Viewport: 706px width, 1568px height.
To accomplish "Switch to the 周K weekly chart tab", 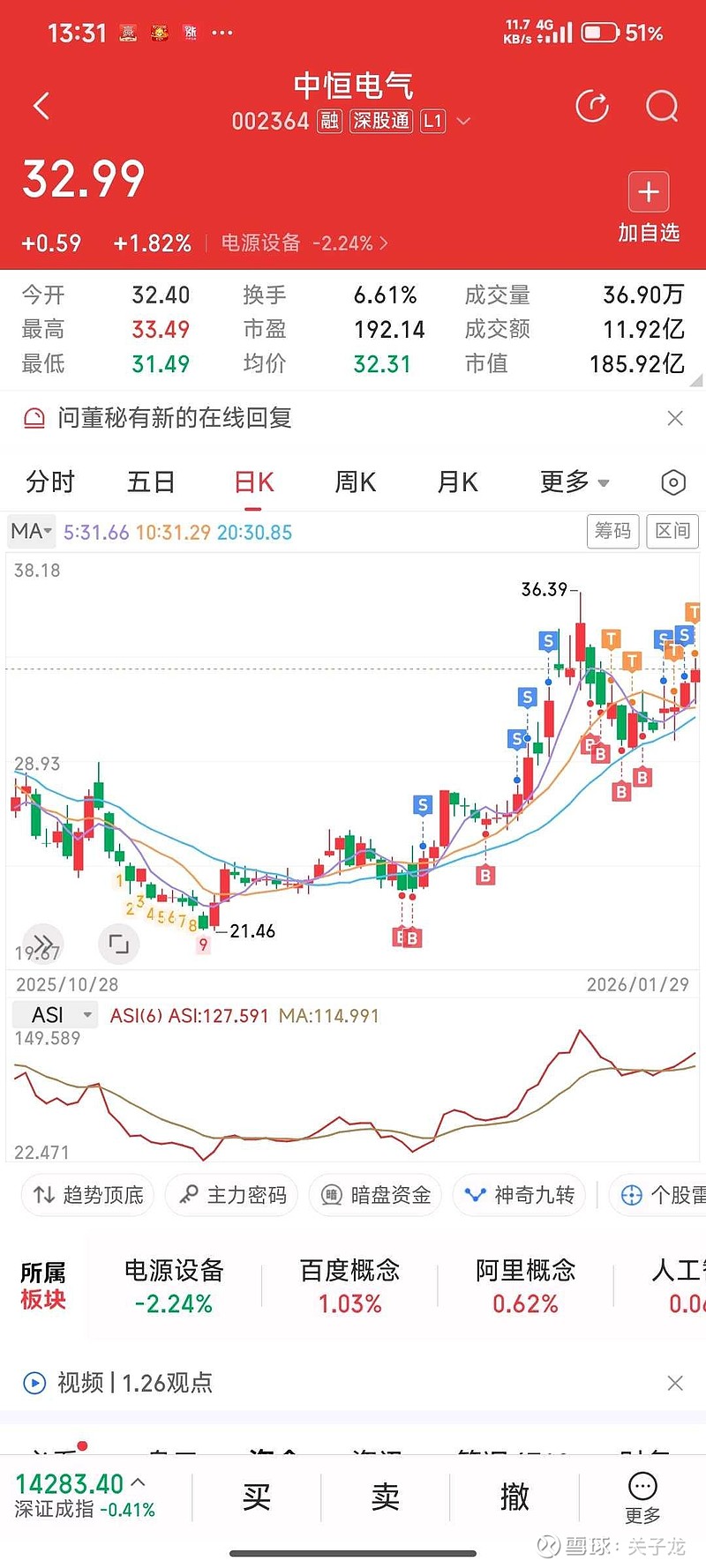I will point(355,482).
